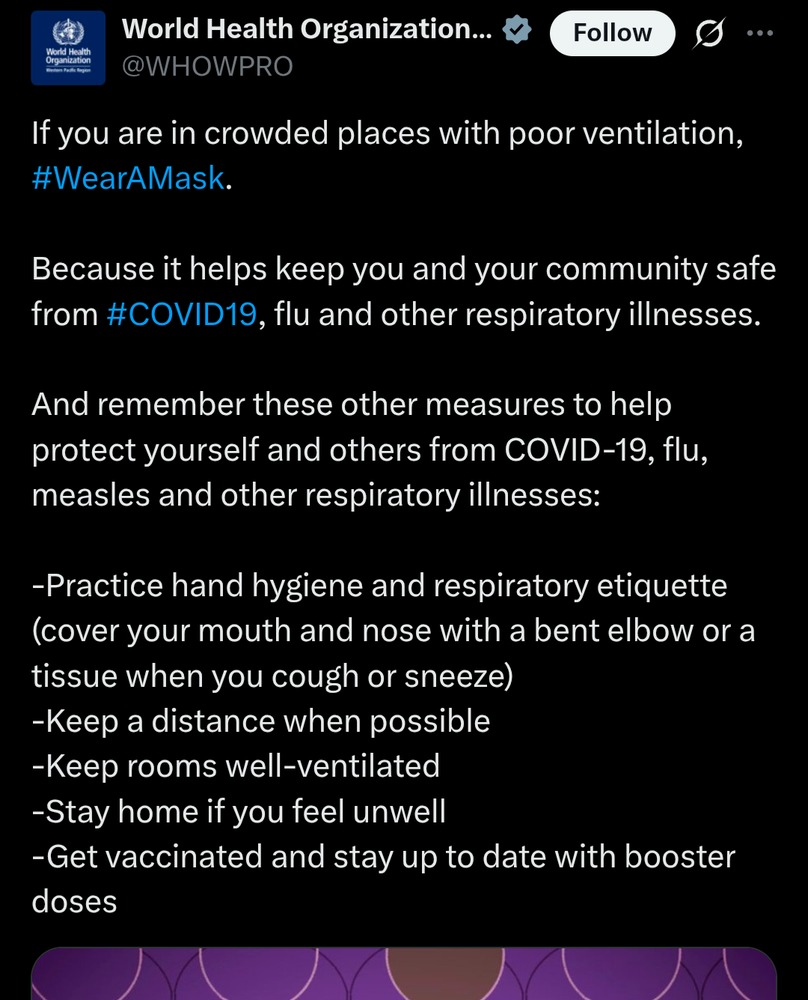Open the purple image attached to the post
Image resolution: width=808 pixels, height=1000 pixels.
tap(404, 973)
